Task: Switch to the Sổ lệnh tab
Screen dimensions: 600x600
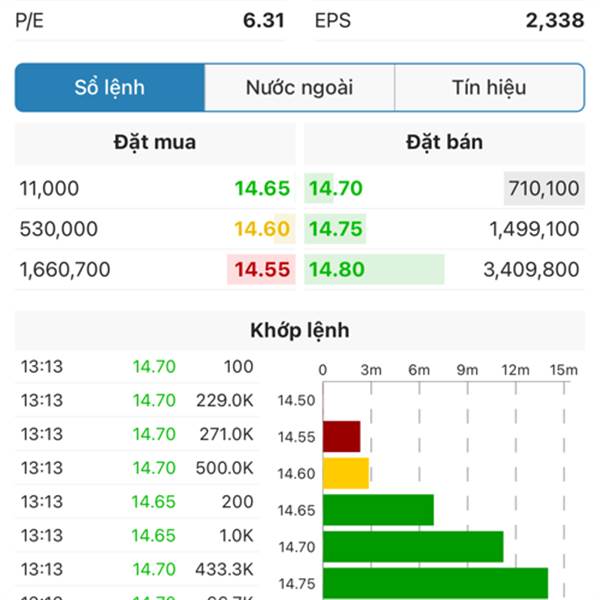Action: (x=110, y=88)
